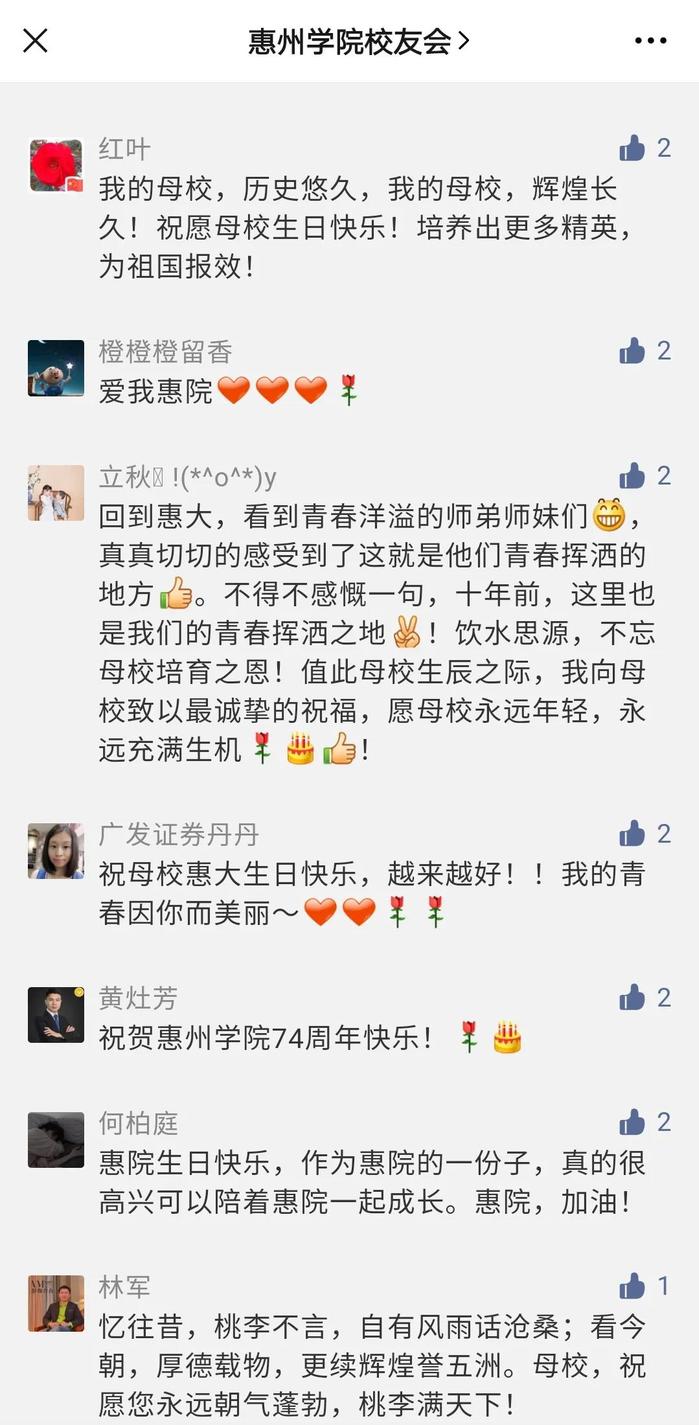This screenshot has width=699, height=1425.
Task: Close the article page
Action: [36, 41]
